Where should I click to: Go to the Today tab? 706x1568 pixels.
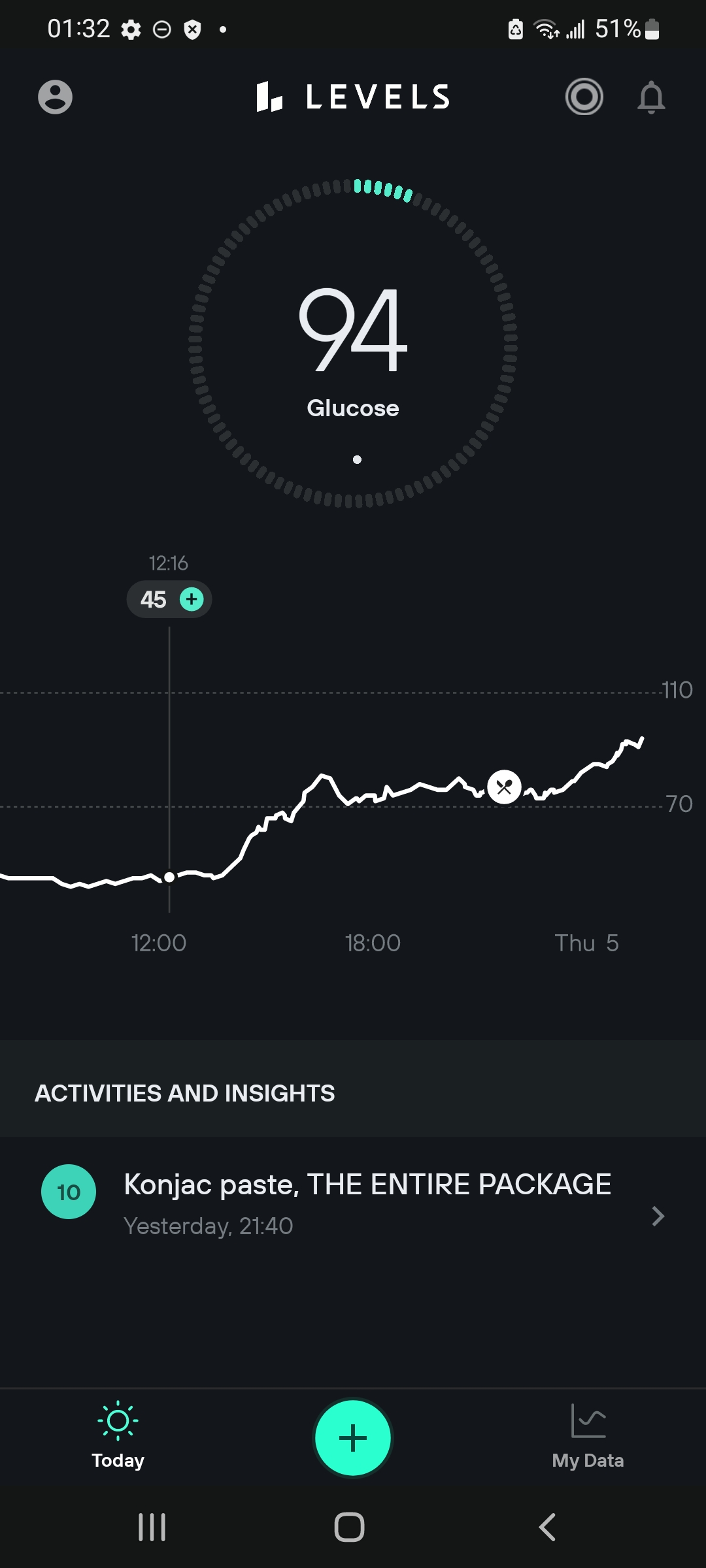click(118, 1435)
